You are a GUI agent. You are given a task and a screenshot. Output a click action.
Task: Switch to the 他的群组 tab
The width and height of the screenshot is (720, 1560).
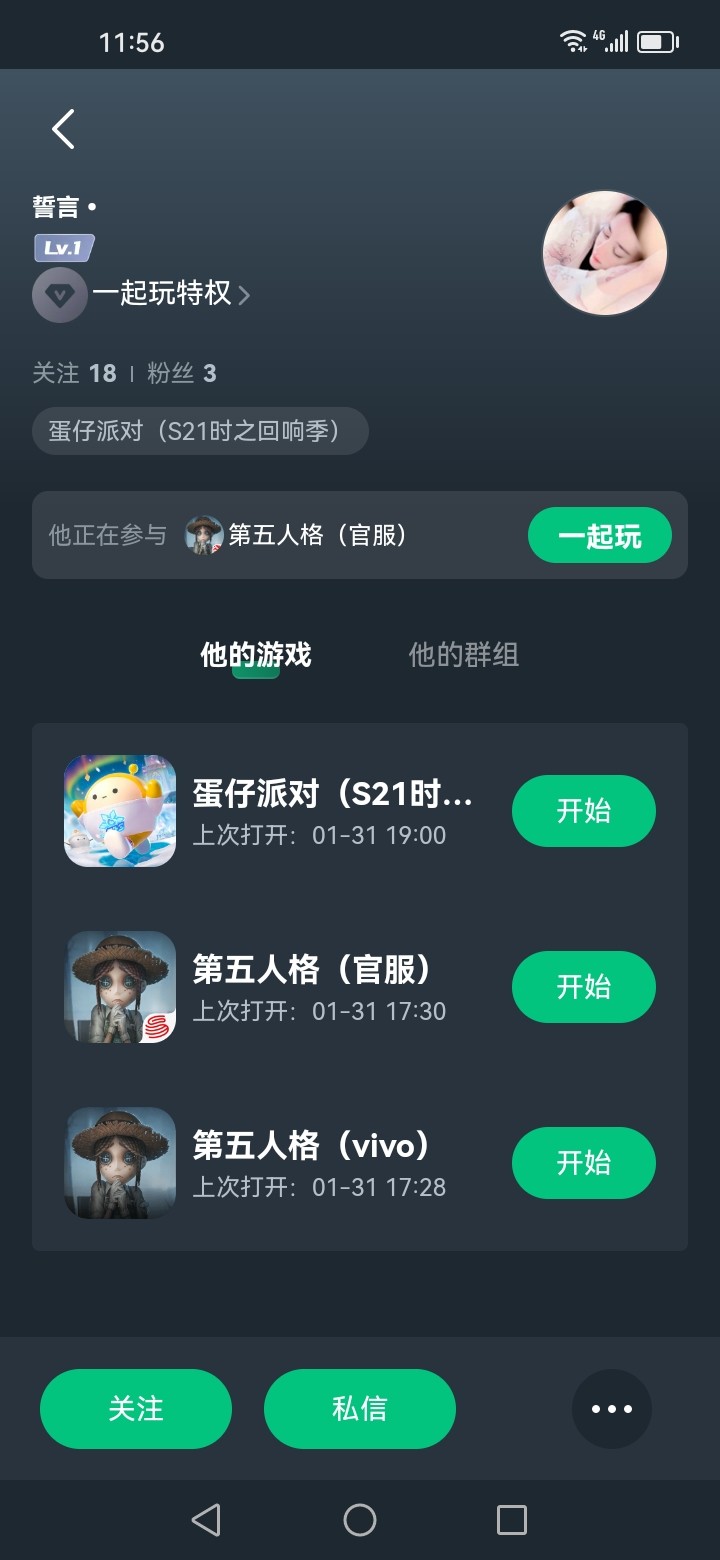click(463, 655)
